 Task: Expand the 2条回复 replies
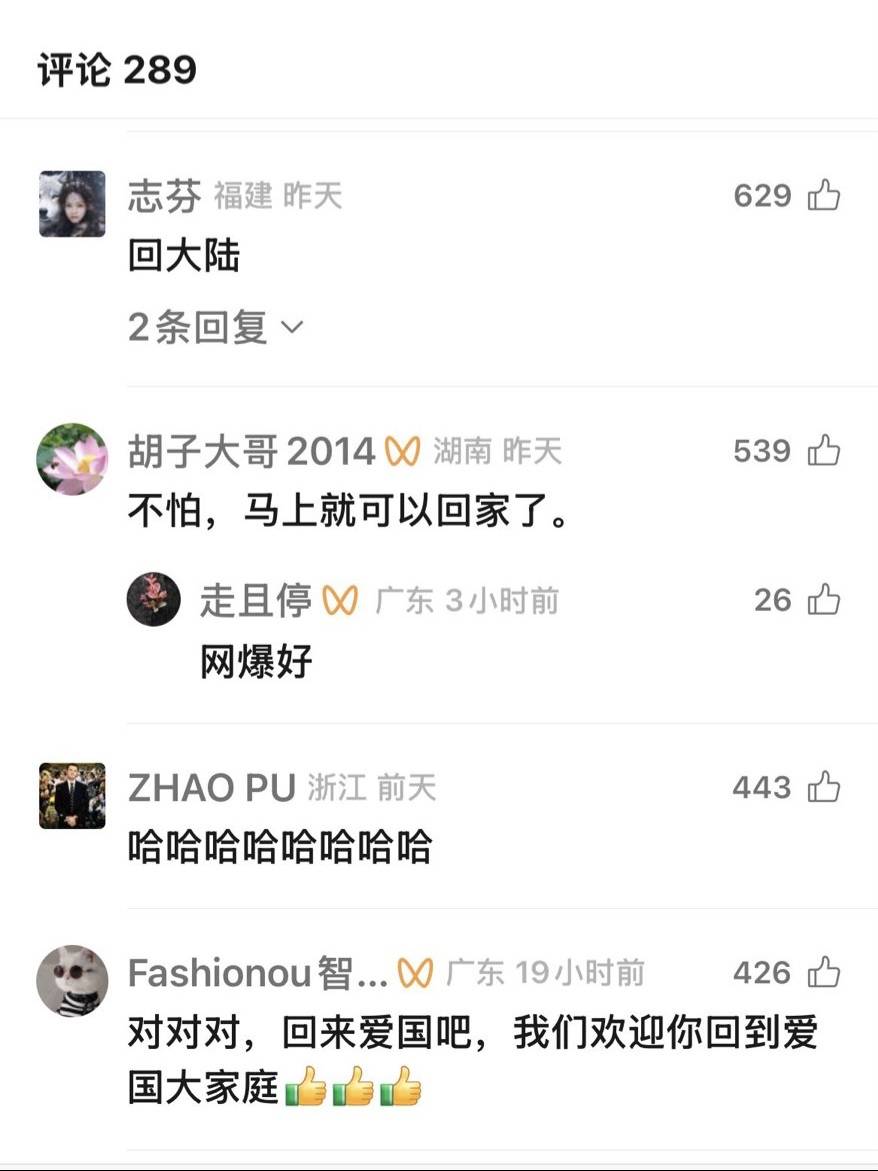pos(214,327)
